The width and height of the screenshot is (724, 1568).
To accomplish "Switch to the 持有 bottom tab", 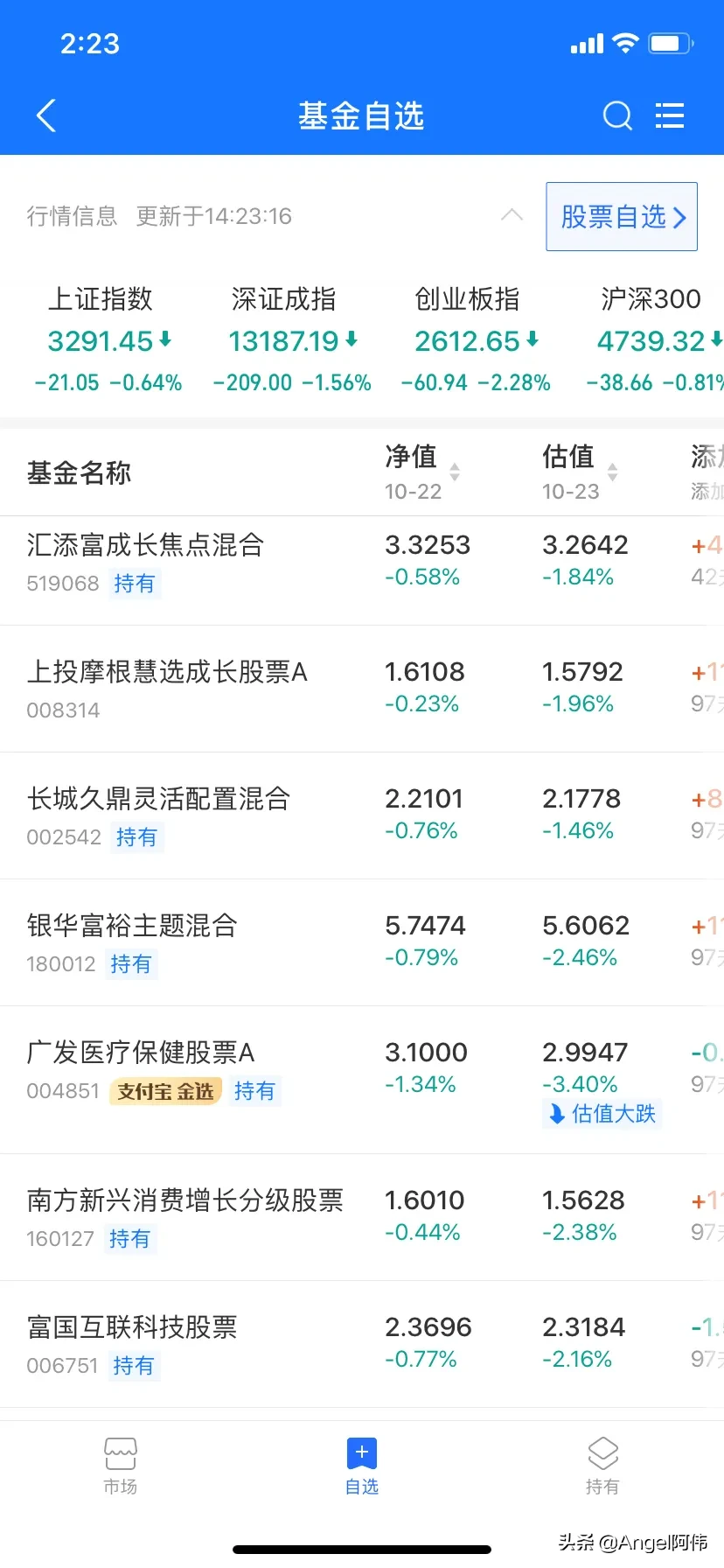I will [x=602, y=1466].
